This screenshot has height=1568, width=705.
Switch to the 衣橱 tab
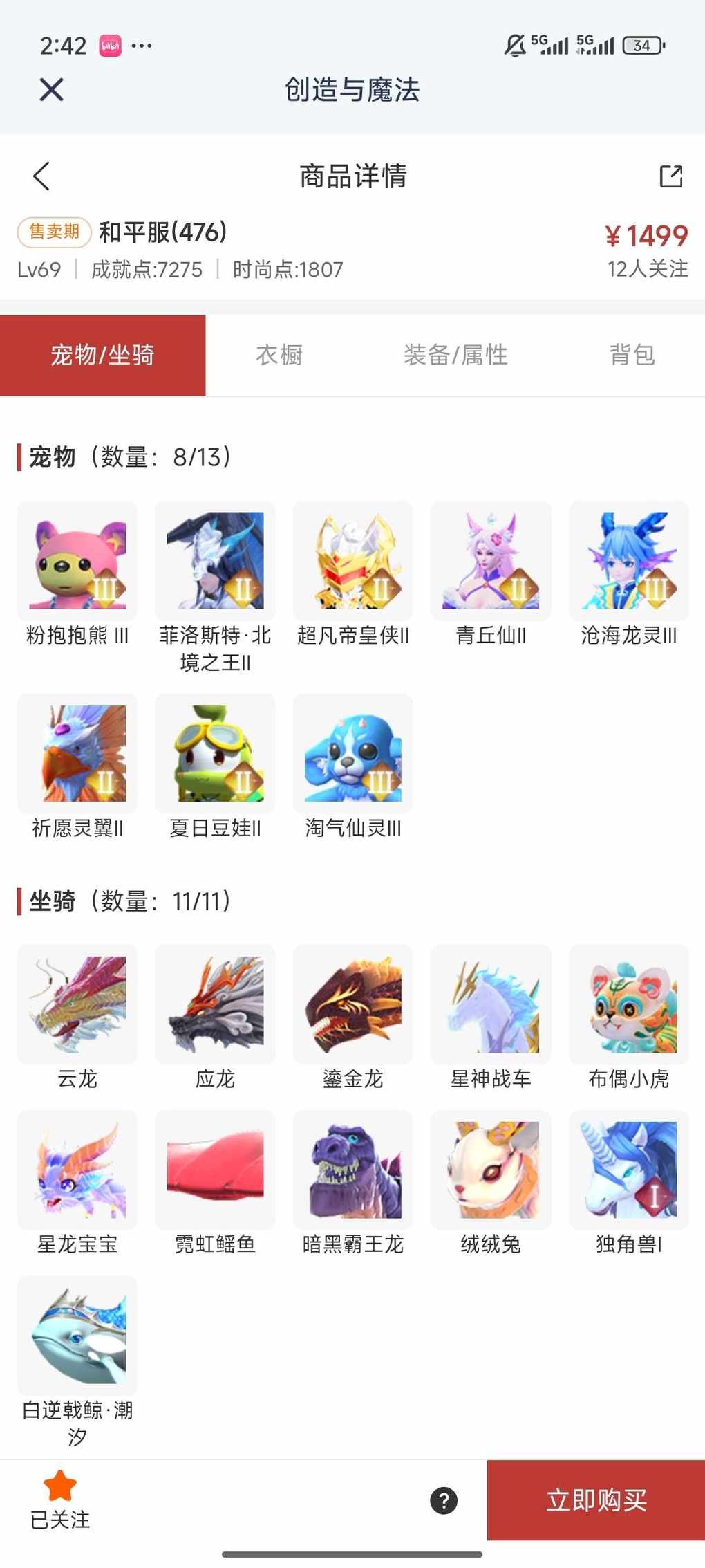[279, 355]
